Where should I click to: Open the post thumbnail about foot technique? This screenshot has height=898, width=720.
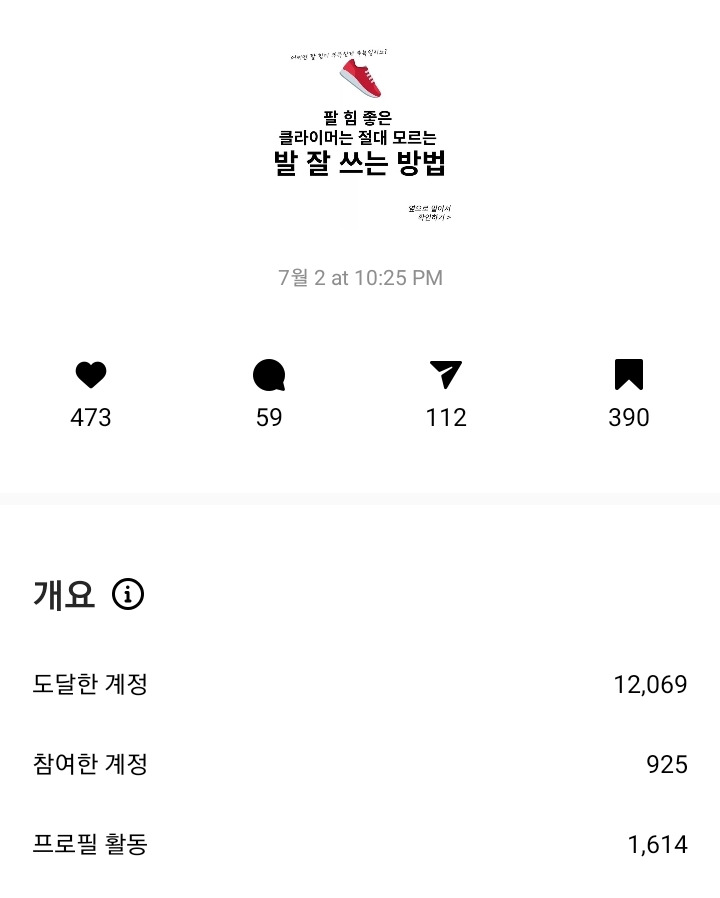pos(360,136)
